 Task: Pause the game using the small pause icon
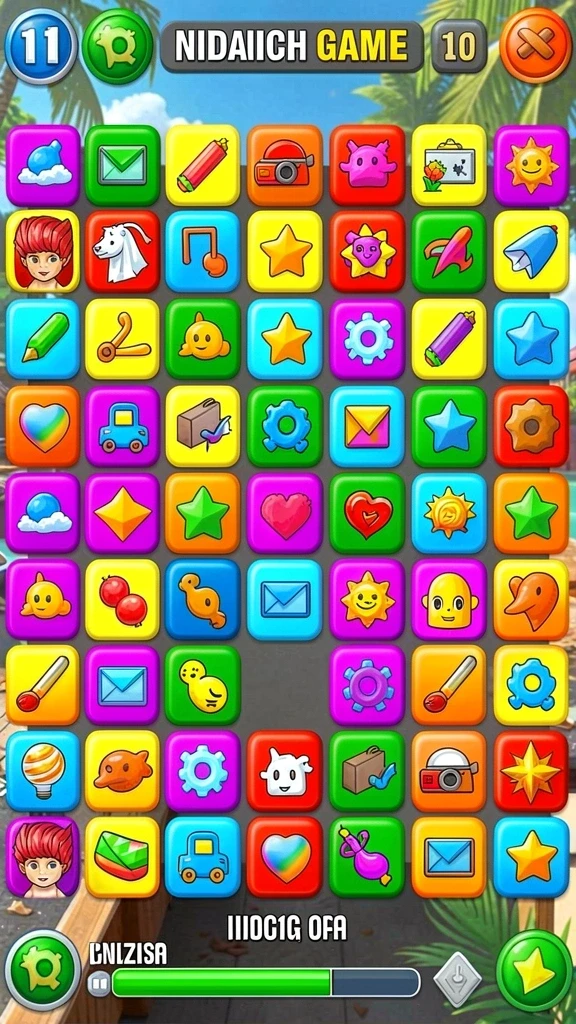99,982
